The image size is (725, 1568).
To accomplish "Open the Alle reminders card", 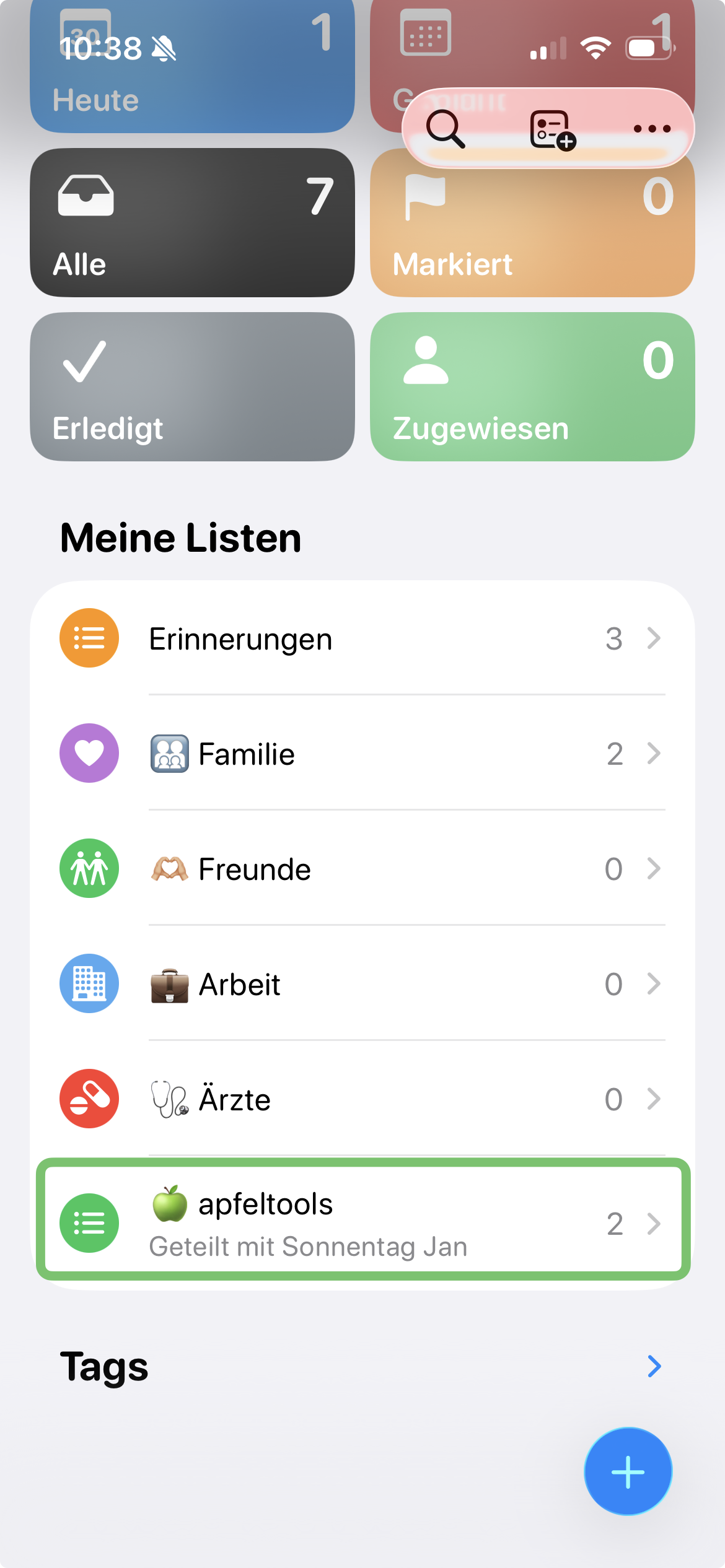I will (192, 222).
